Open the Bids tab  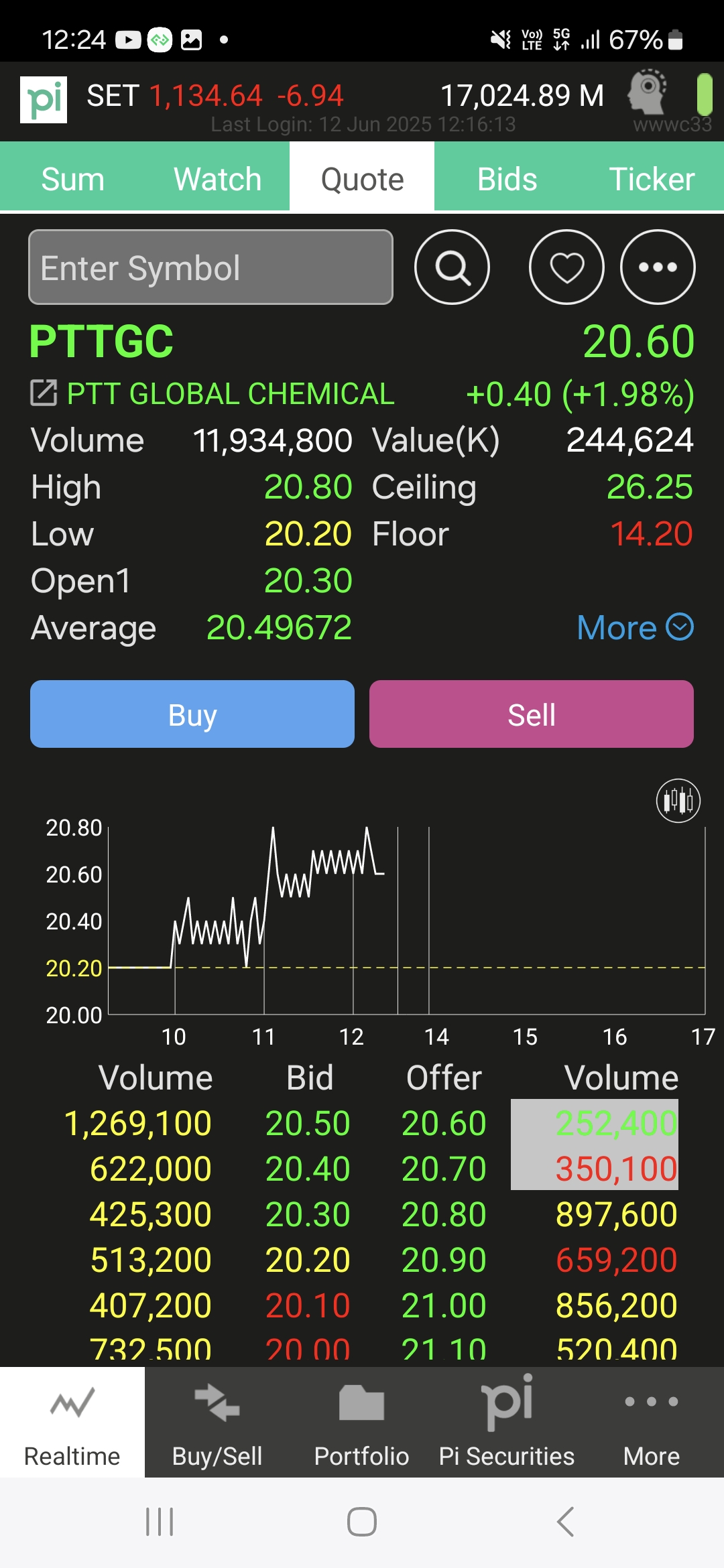(507, 179)
